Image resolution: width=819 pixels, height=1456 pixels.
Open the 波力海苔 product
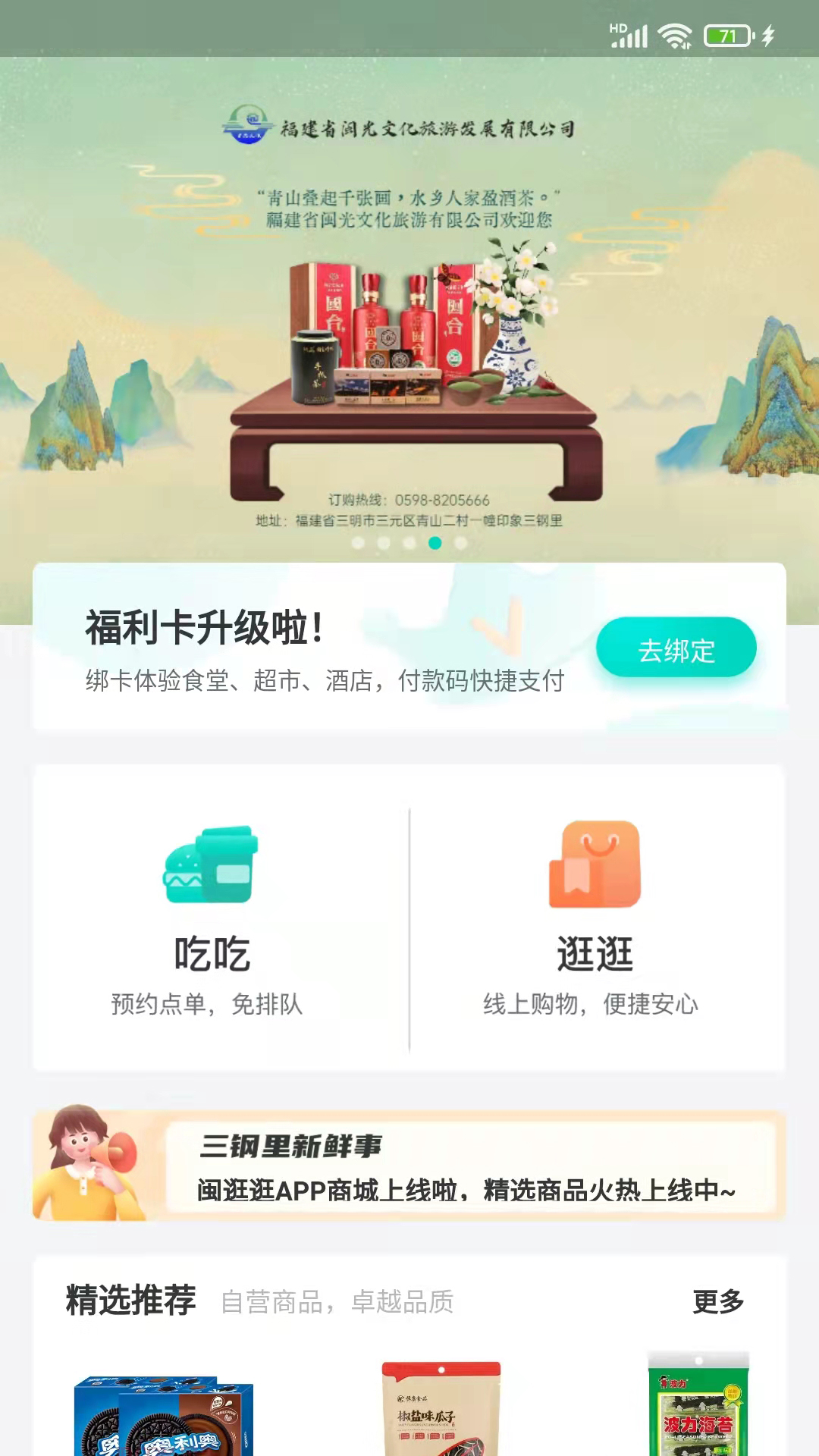pos(698,1404)
